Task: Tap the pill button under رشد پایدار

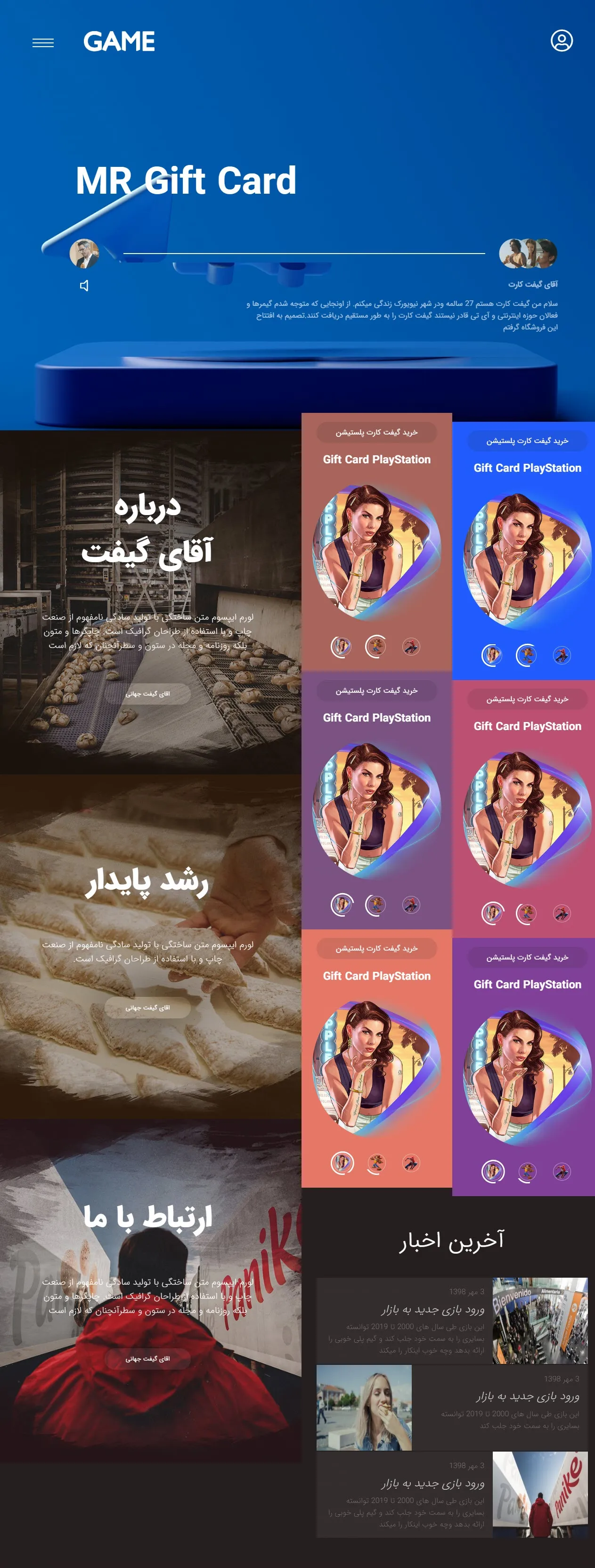Action: [x=147, y=1007]
